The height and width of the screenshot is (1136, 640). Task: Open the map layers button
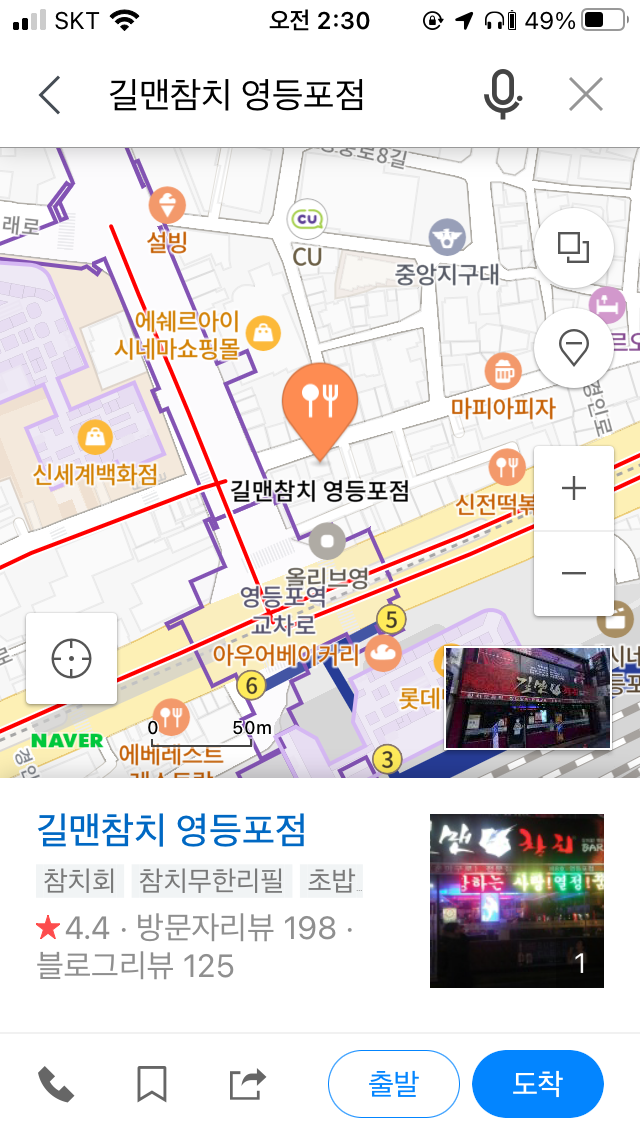[574, 247]
